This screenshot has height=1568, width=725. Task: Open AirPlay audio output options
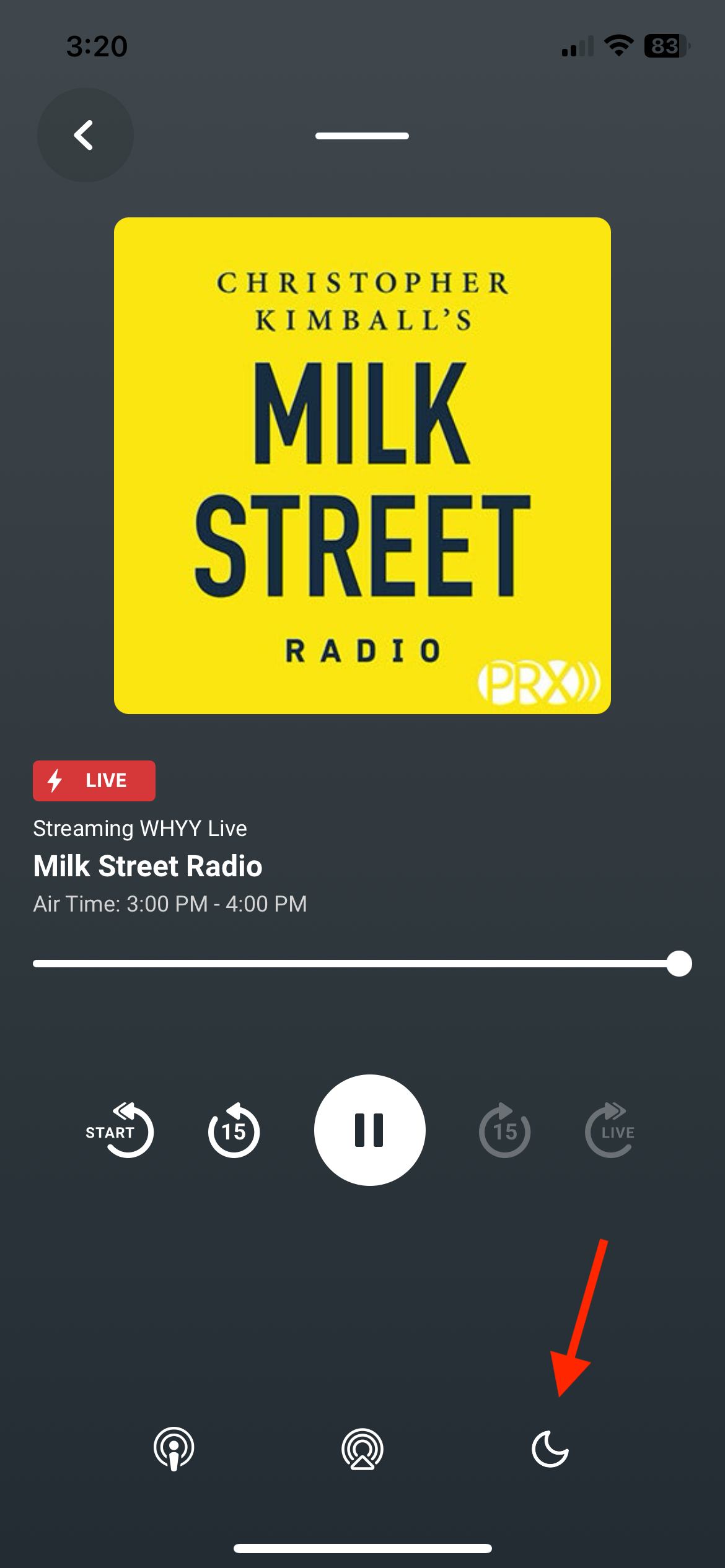tap(362, 1449)
